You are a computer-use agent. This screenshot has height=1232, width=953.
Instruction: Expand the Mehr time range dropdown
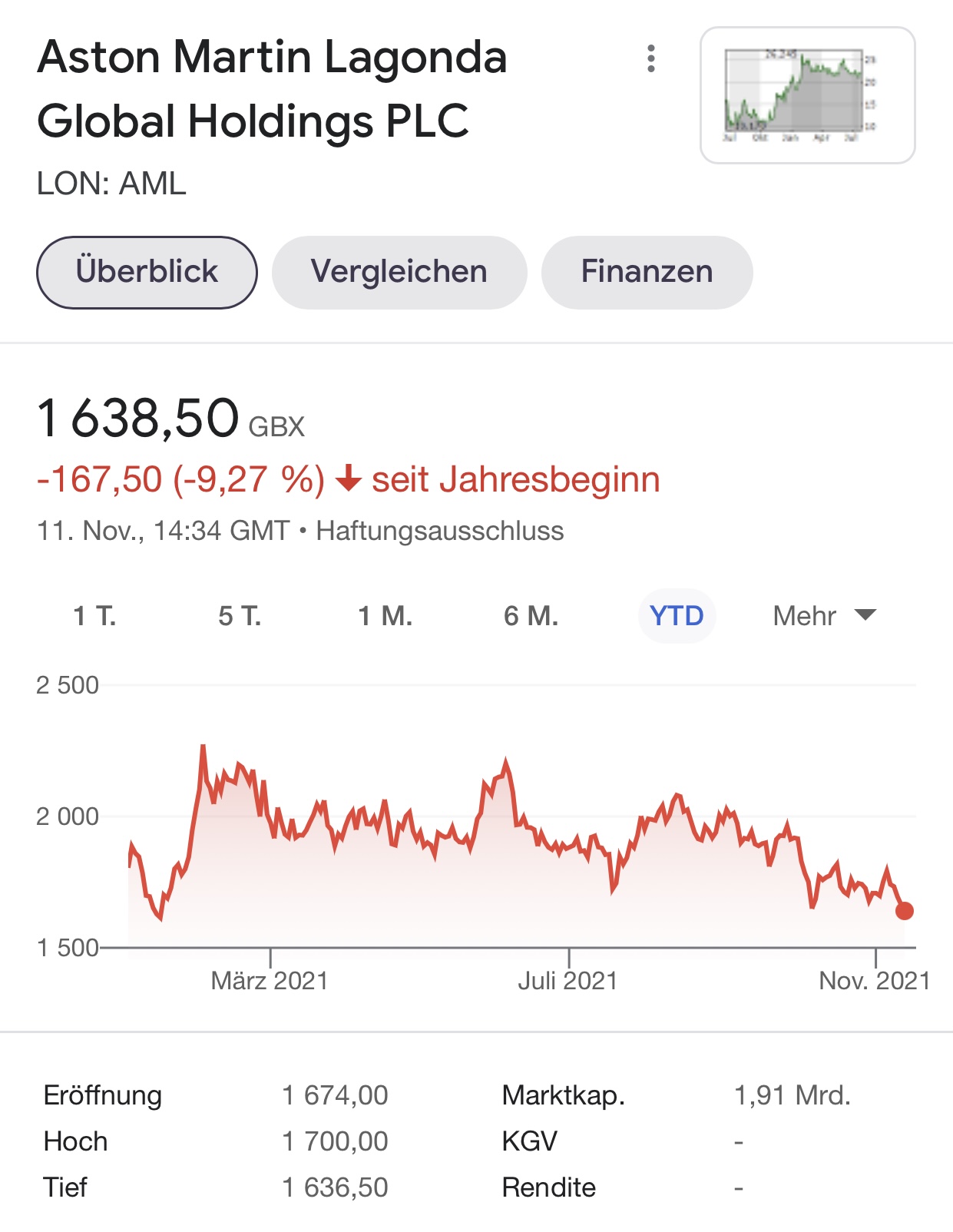tap(824, 615)
